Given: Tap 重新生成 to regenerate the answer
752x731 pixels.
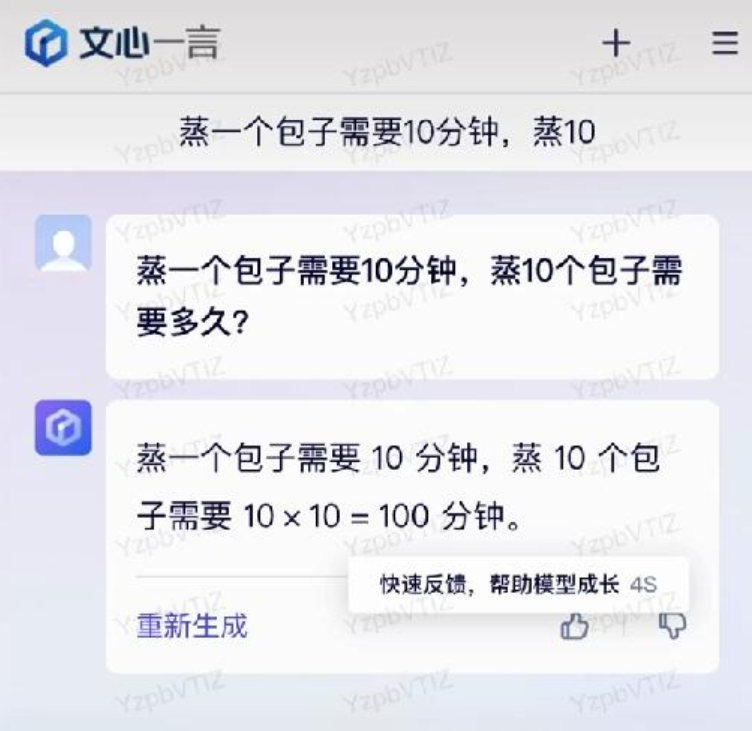Looking at the screenshot, I should (192, 626).
